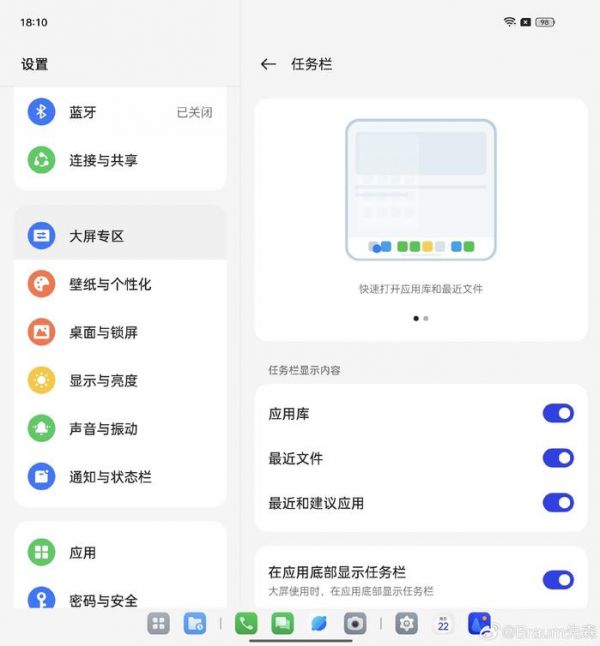
Task: Open 密码与安全 settings
Action: tap(120, 600)
